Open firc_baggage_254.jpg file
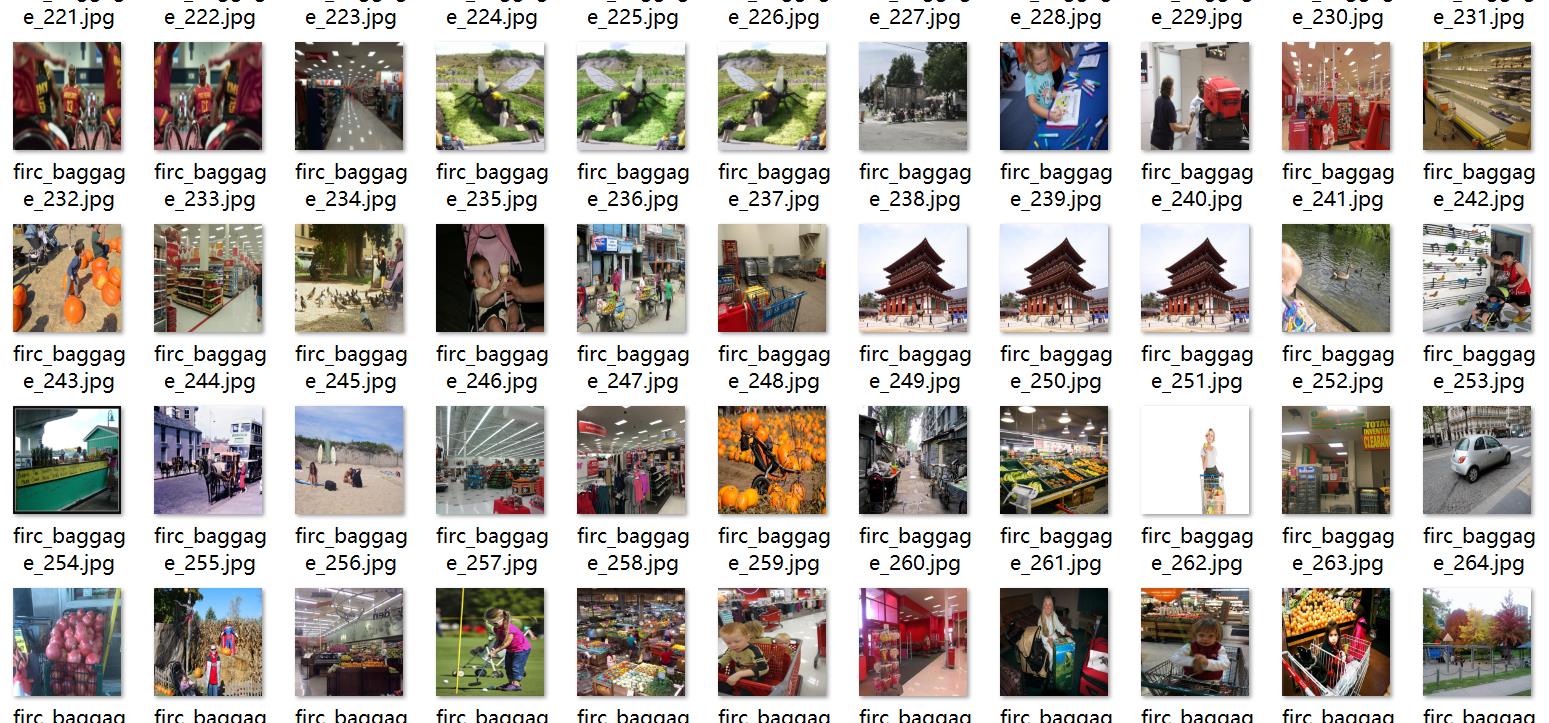 click(67, 460)
